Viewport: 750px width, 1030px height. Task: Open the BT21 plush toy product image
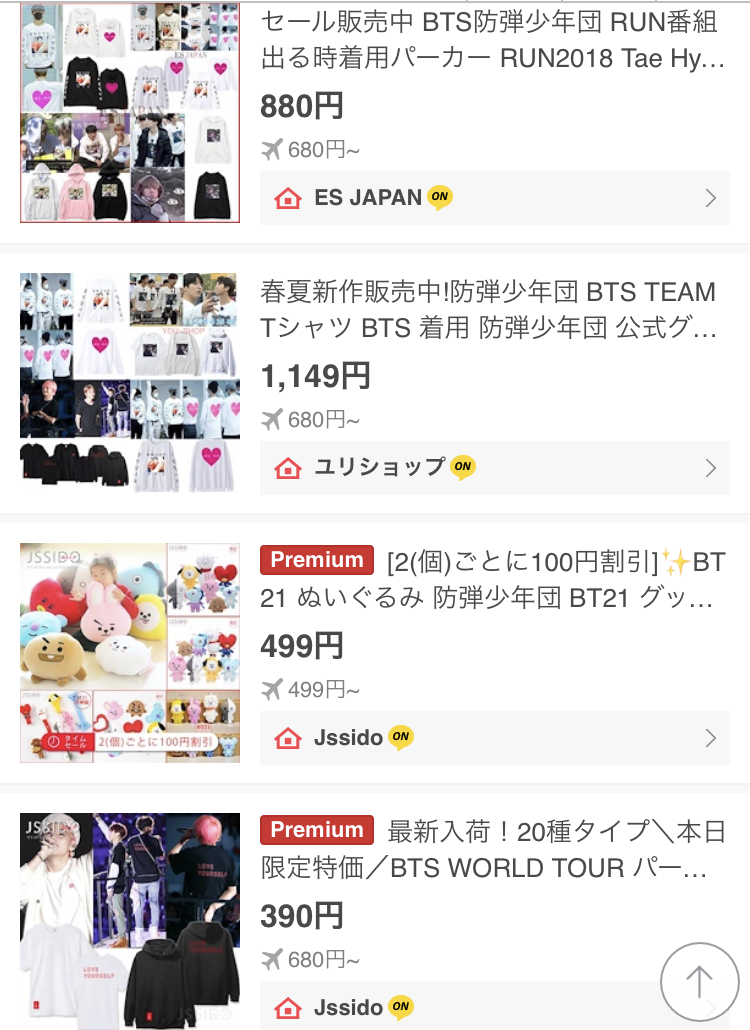[130, 653]
